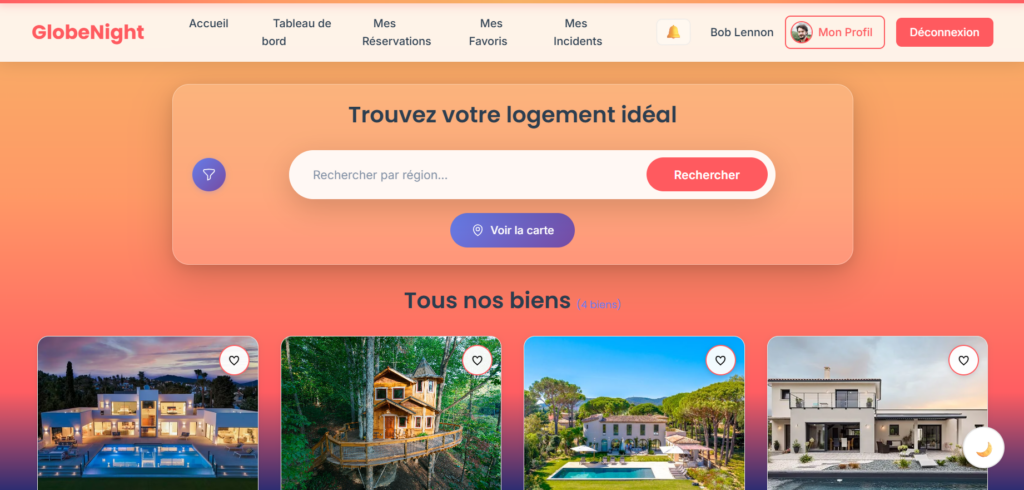Add the pine-tree villa to favorites
The height and width of the screenshot is (490, 1024).
click(720, 360)
